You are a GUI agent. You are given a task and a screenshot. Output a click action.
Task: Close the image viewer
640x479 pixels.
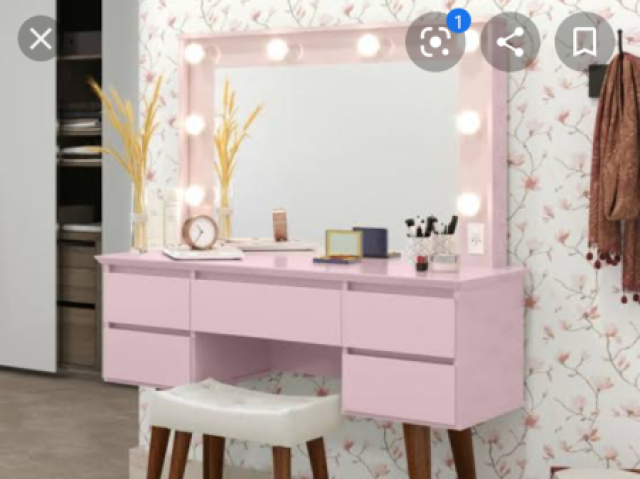tap(40, 40)
